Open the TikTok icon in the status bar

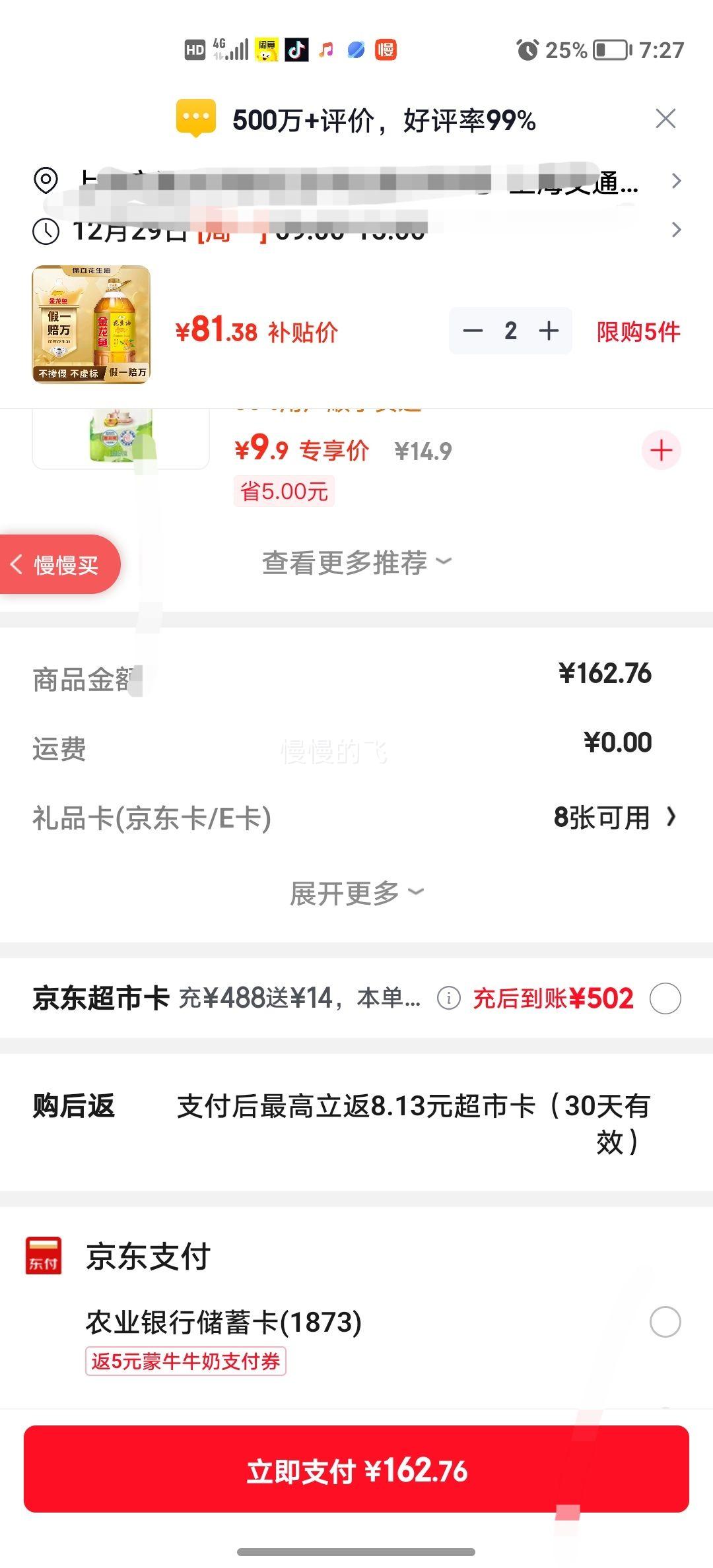[296, 49]
